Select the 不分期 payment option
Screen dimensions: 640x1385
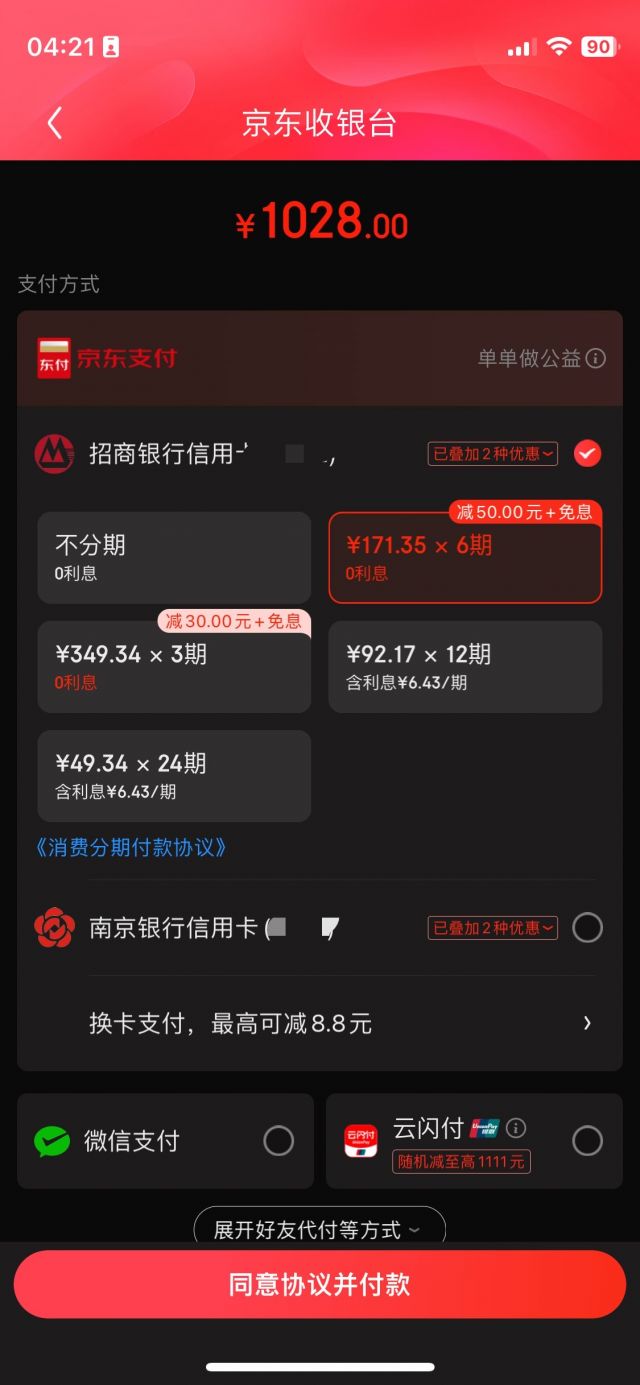coord(174,558)
